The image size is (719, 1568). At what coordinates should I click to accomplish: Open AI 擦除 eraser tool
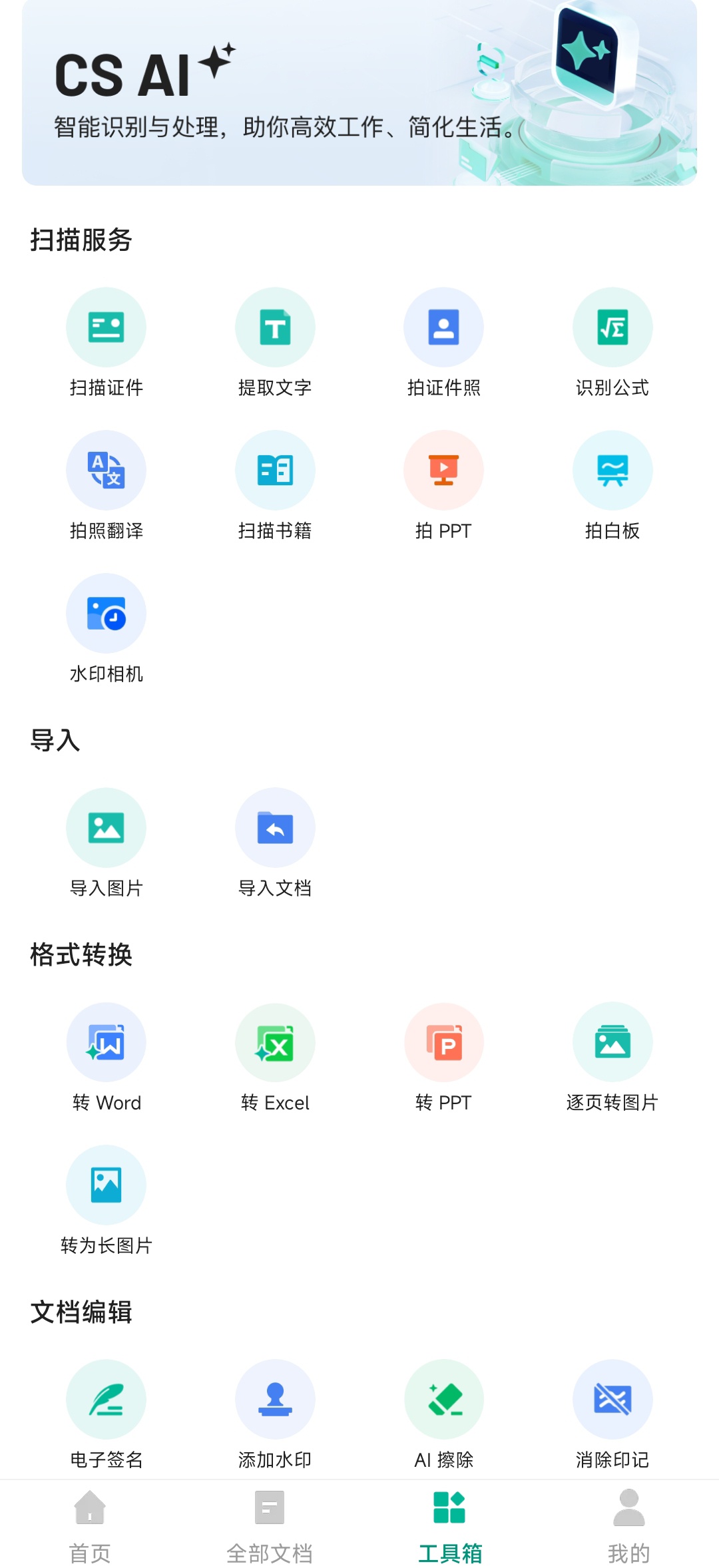pos(443,1400)
